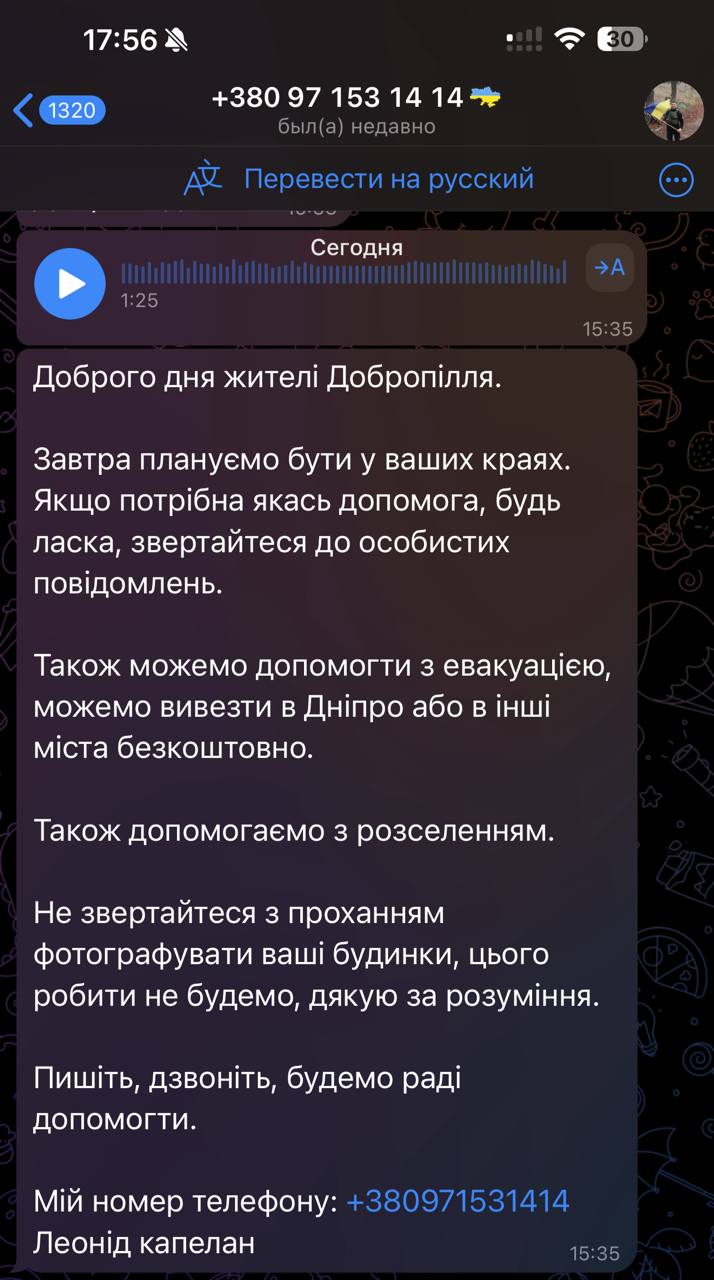Transcribe the voice message to text

(609, 267)
